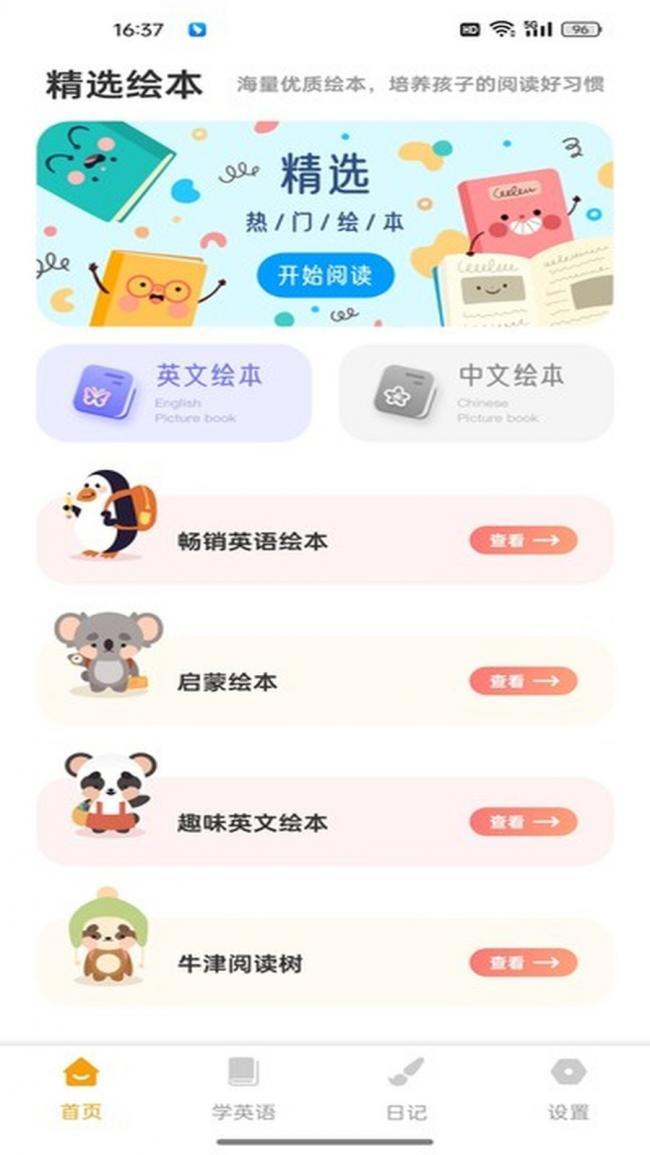Select the 首页 tab
Viewport: 650px width, 1155px height.
tap(81, 1089)
